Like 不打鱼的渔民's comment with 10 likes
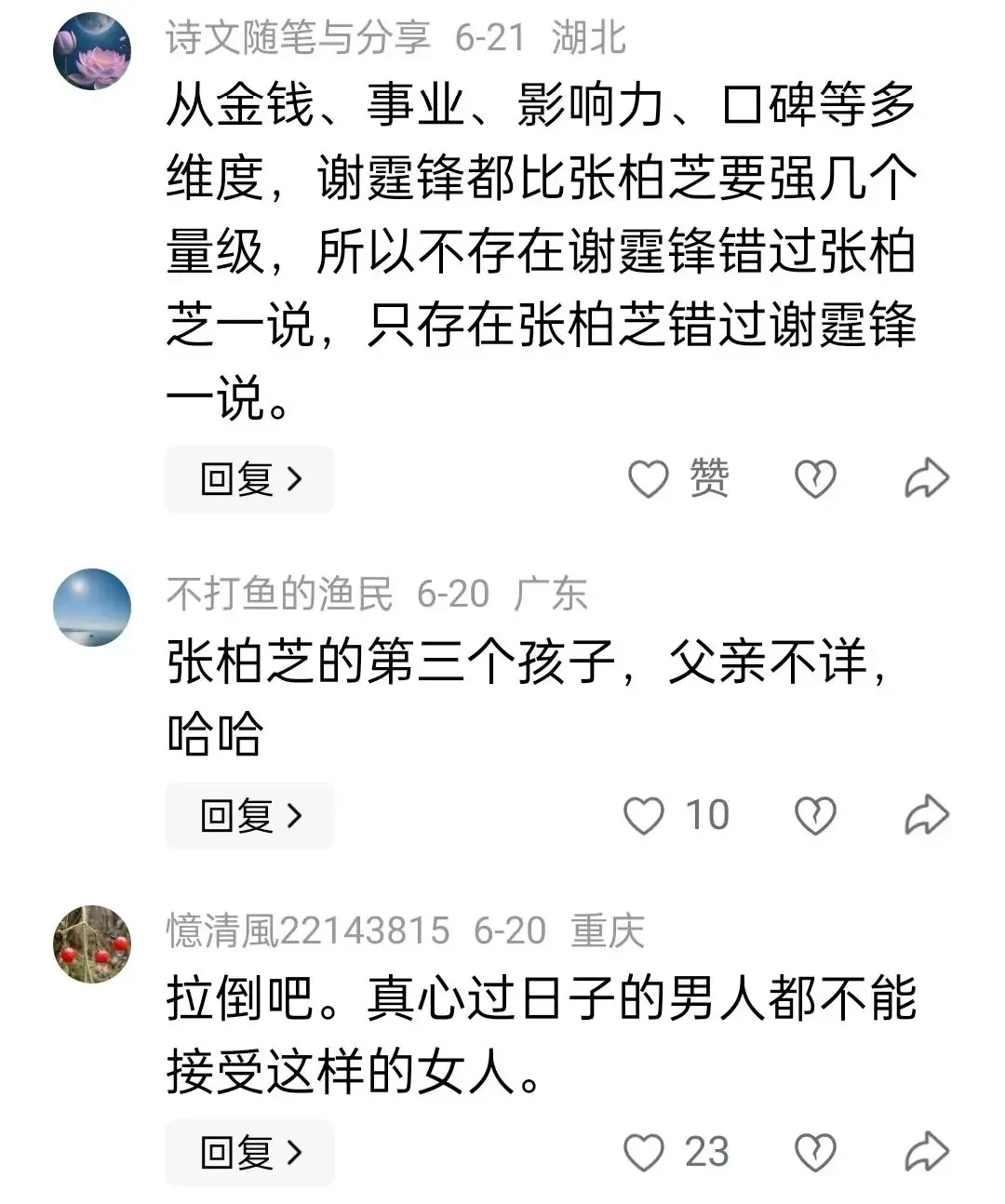1005x1204 pixels. coord(644,816)
